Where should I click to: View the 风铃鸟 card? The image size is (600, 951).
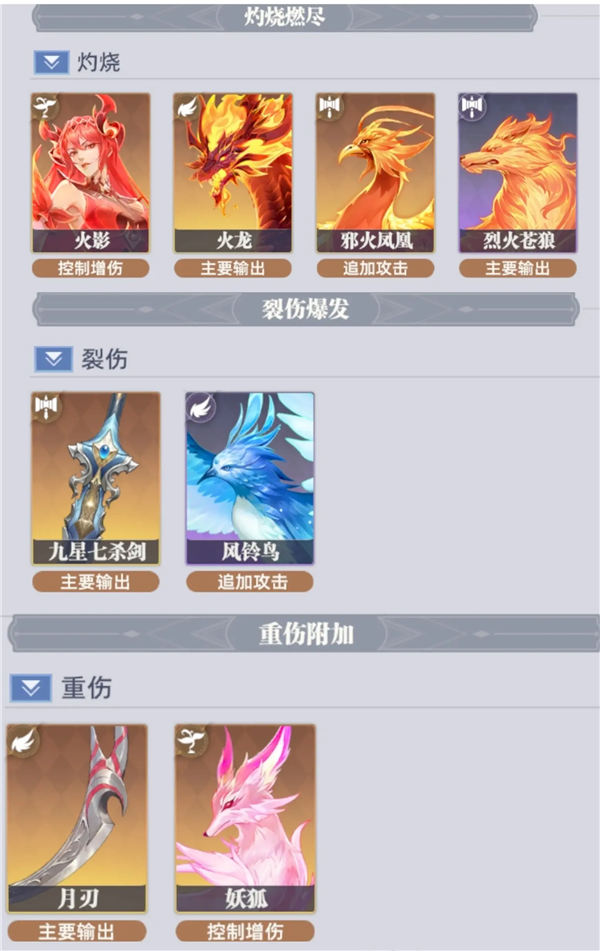tap(250, 478)
